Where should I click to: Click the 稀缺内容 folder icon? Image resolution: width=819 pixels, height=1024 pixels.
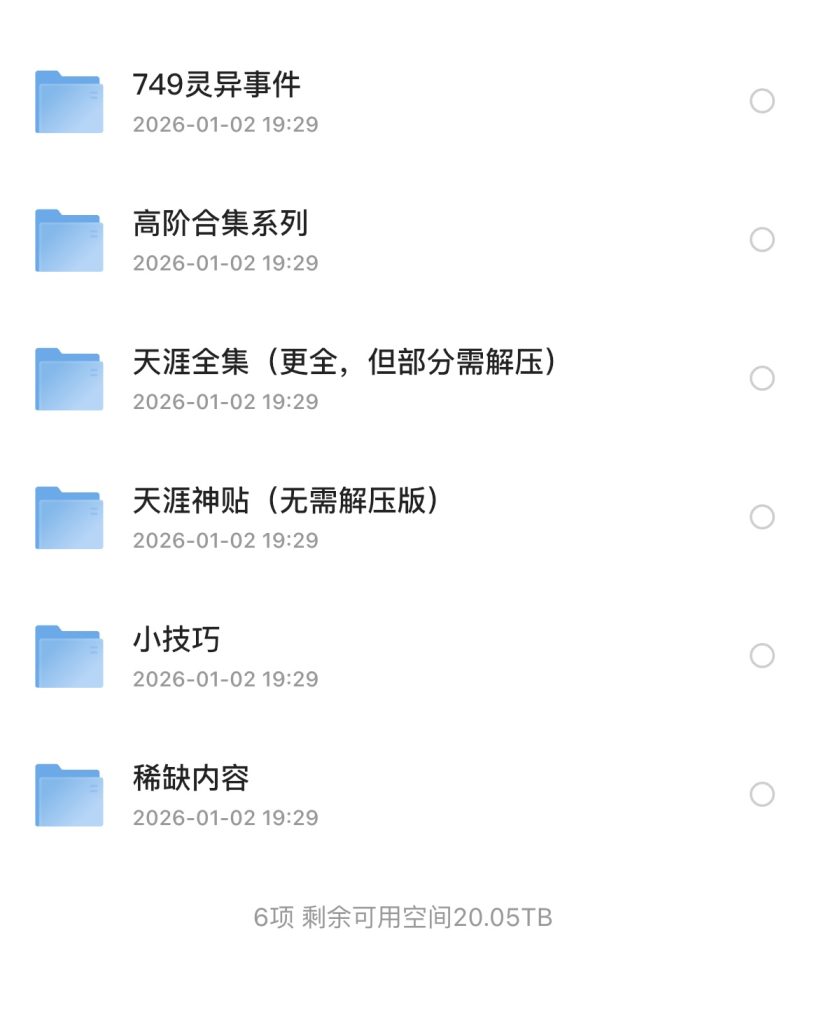coord(69,795)
